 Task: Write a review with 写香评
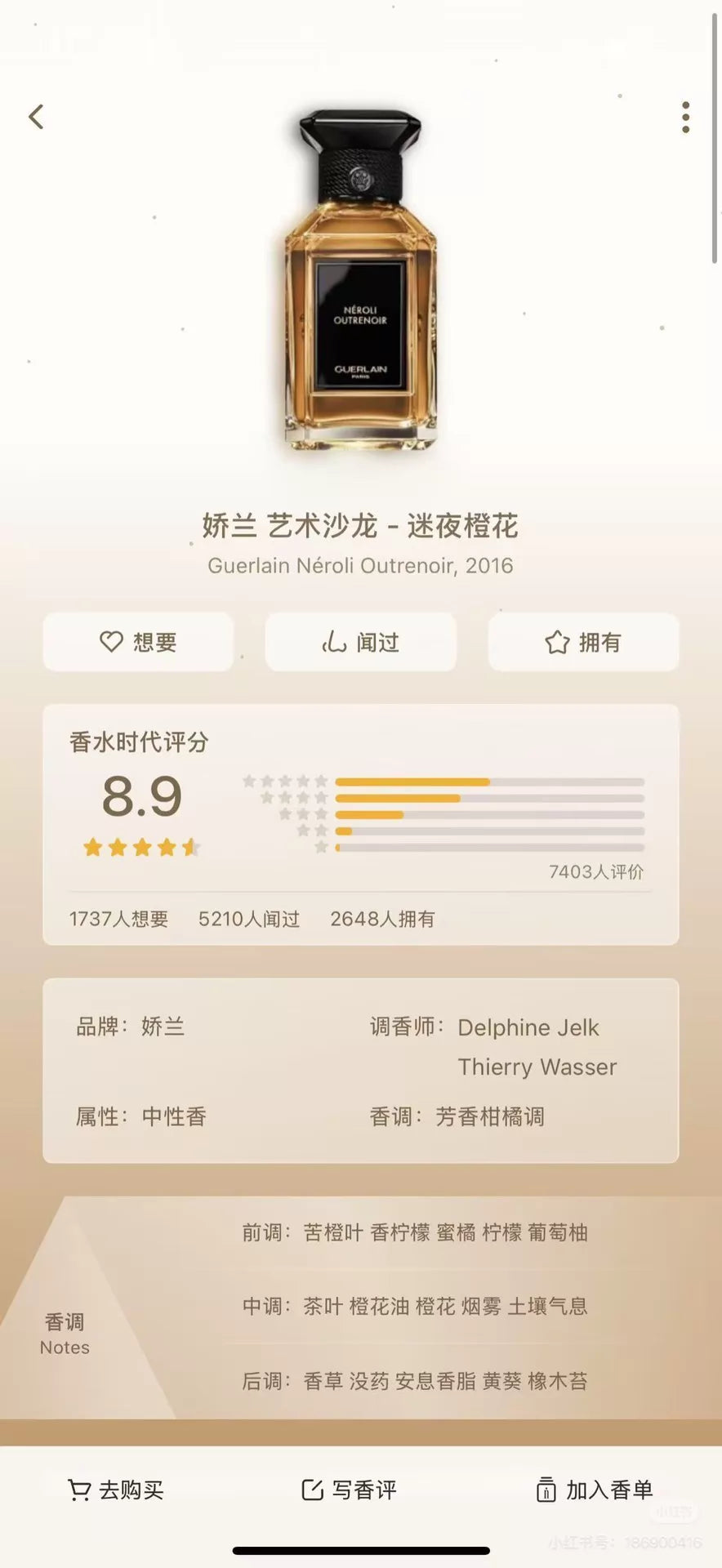[x=349, y=1490]
